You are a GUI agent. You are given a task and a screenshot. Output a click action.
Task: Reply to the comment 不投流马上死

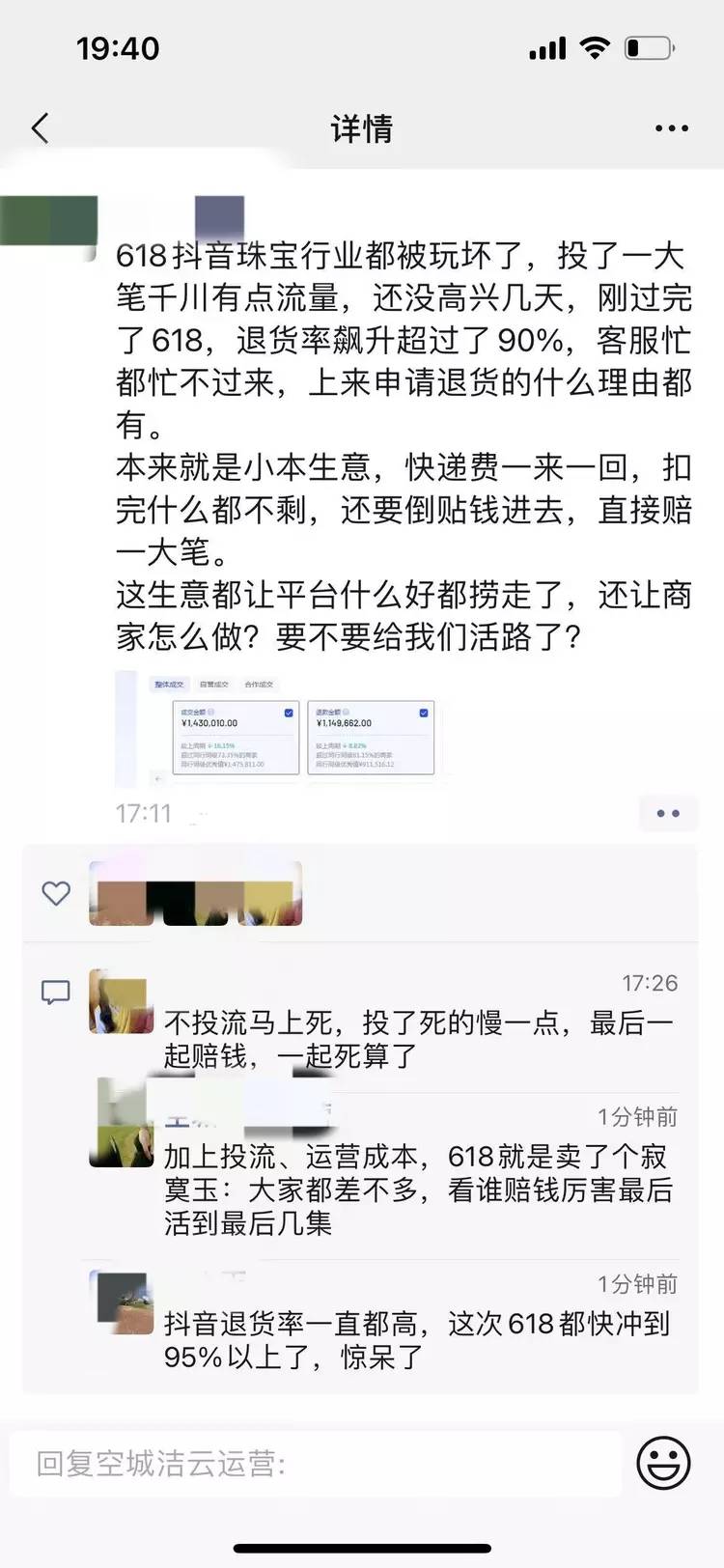coord(417,1038)
